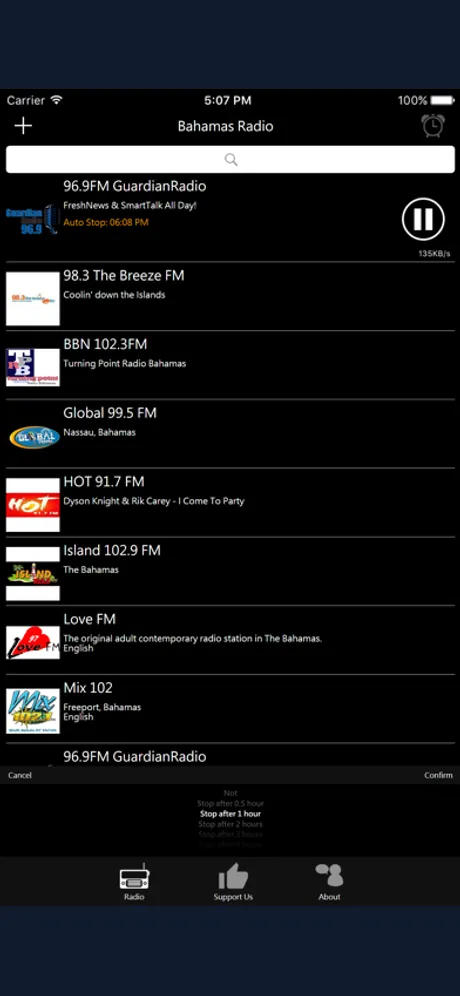Play 98.3 The Breeze FM
This screenshot has width=460, height=996.
click(230, 297)
